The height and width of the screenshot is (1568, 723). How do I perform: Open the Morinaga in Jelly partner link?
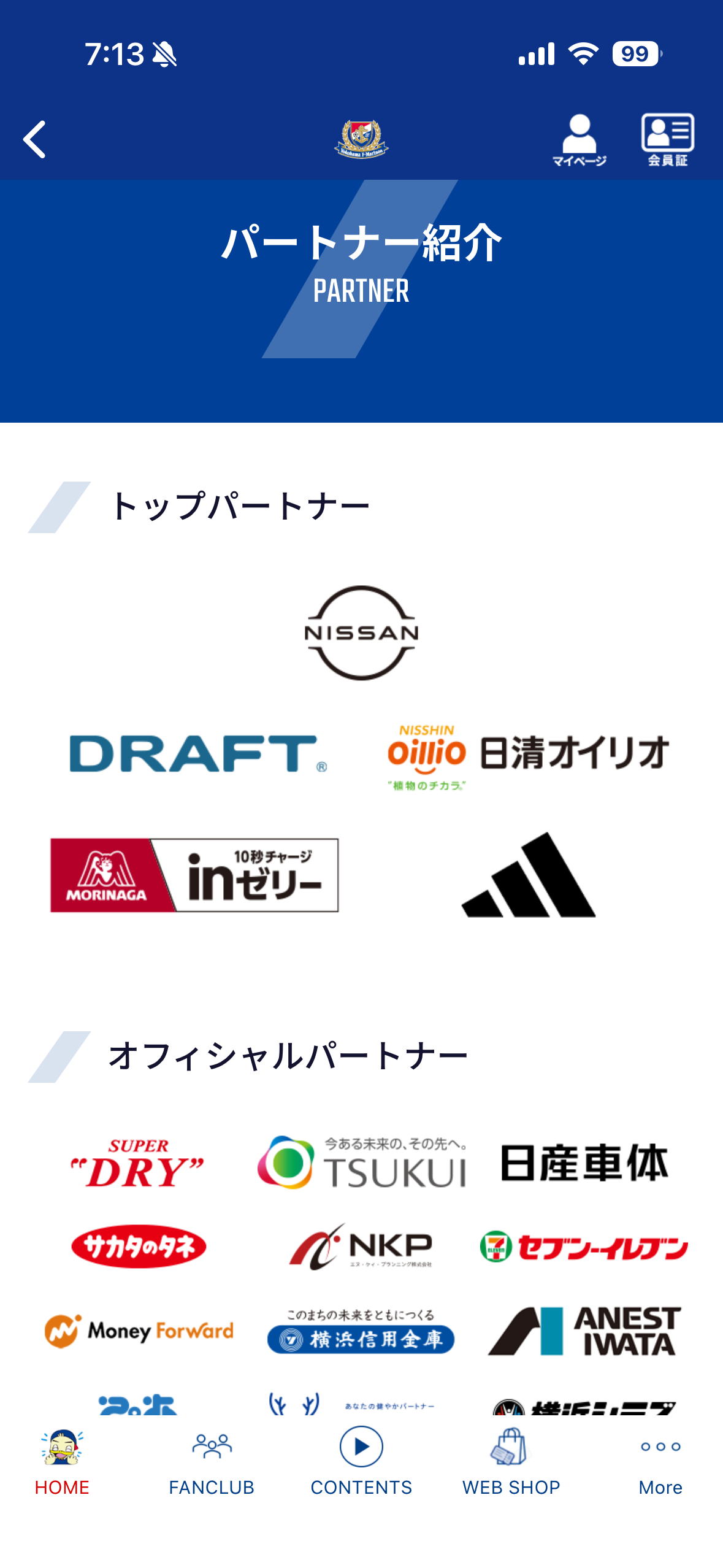click(x=194, y=875)
